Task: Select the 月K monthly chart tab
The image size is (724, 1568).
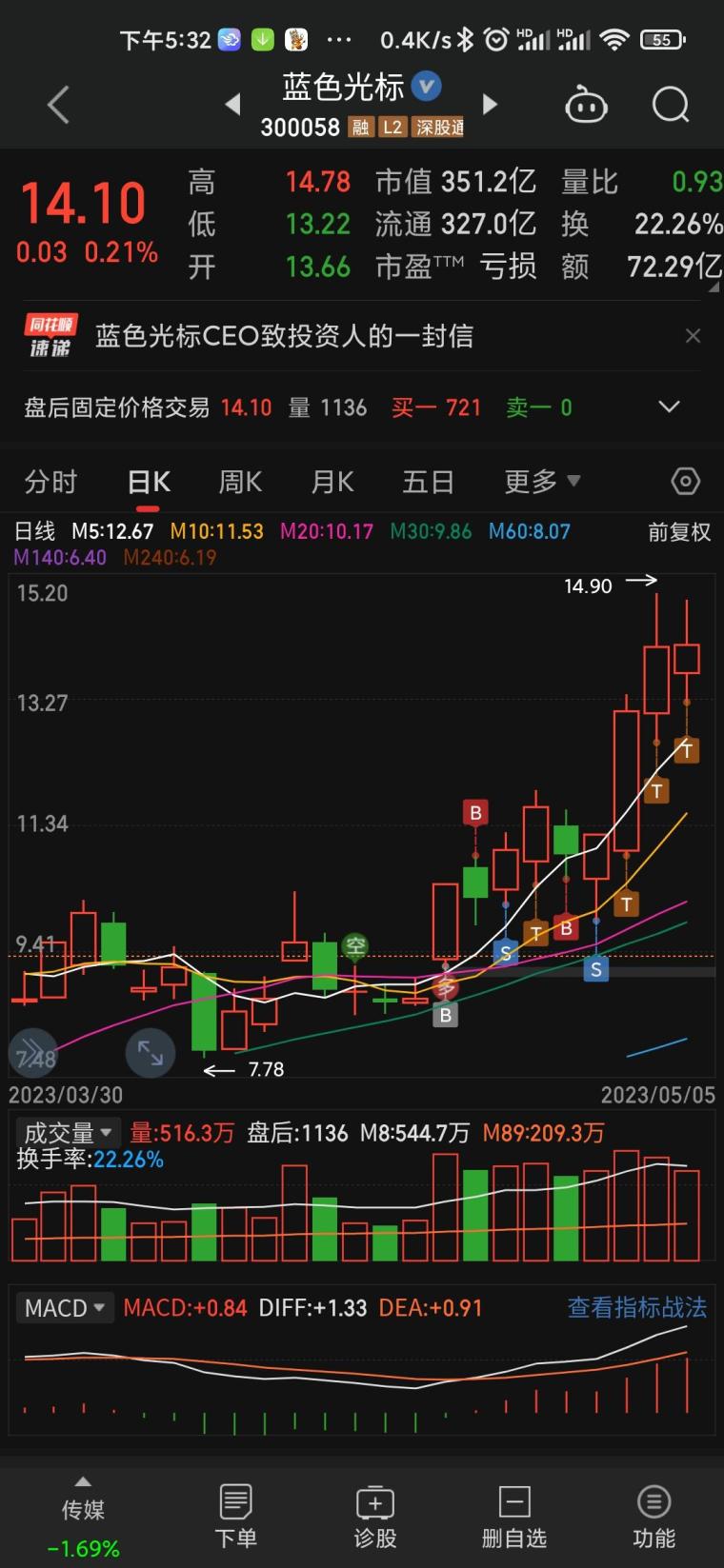Action: pyautogui.click(x=332, y=482)
